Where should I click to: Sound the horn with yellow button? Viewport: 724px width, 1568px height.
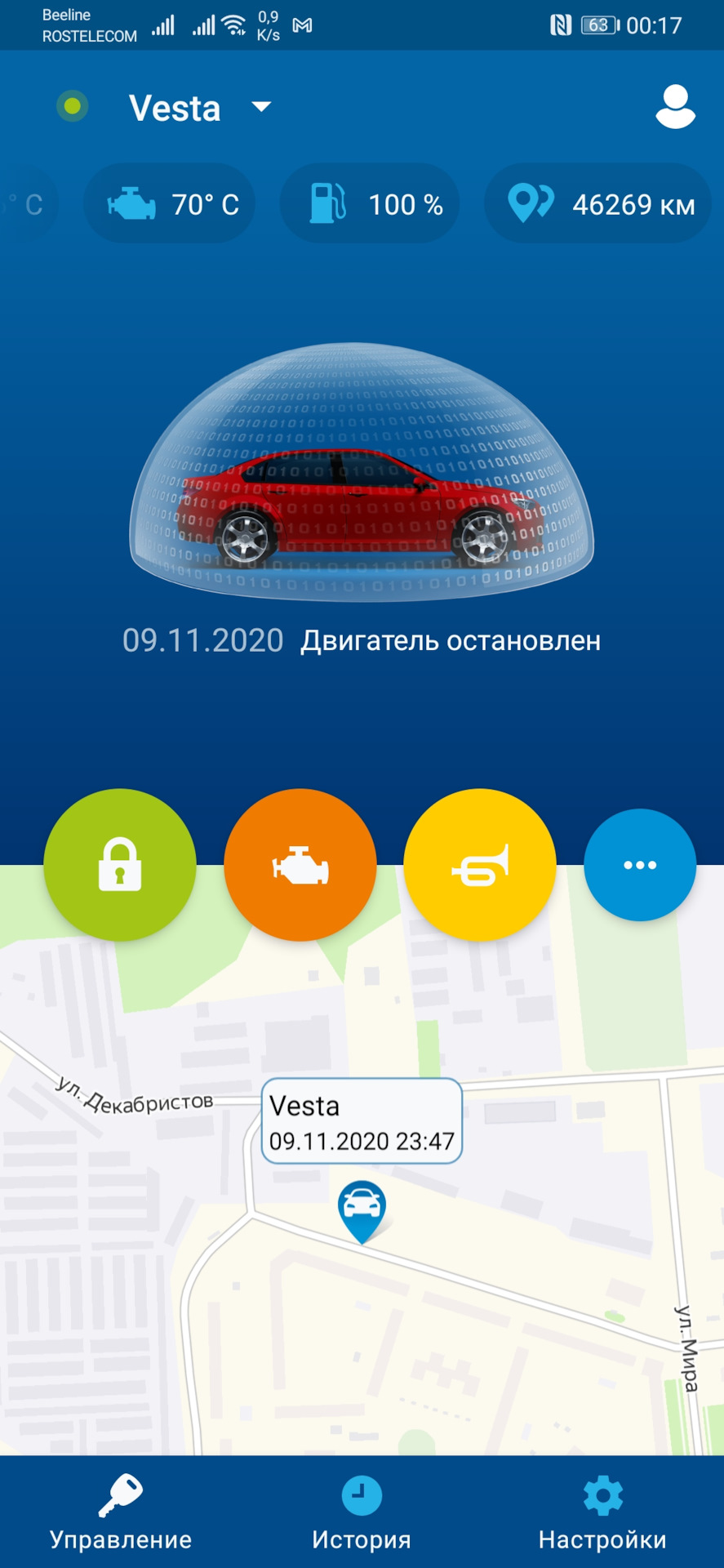(480, 865)
